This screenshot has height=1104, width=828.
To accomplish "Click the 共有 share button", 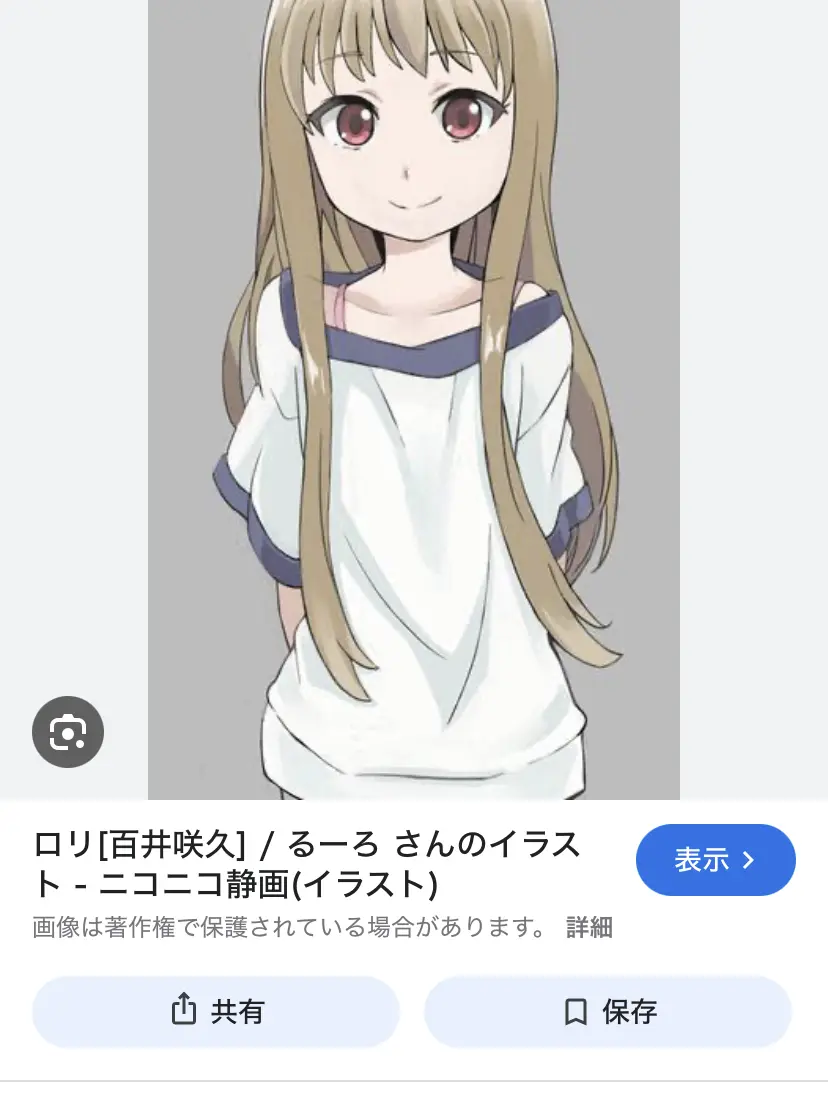I will 214,1012.
